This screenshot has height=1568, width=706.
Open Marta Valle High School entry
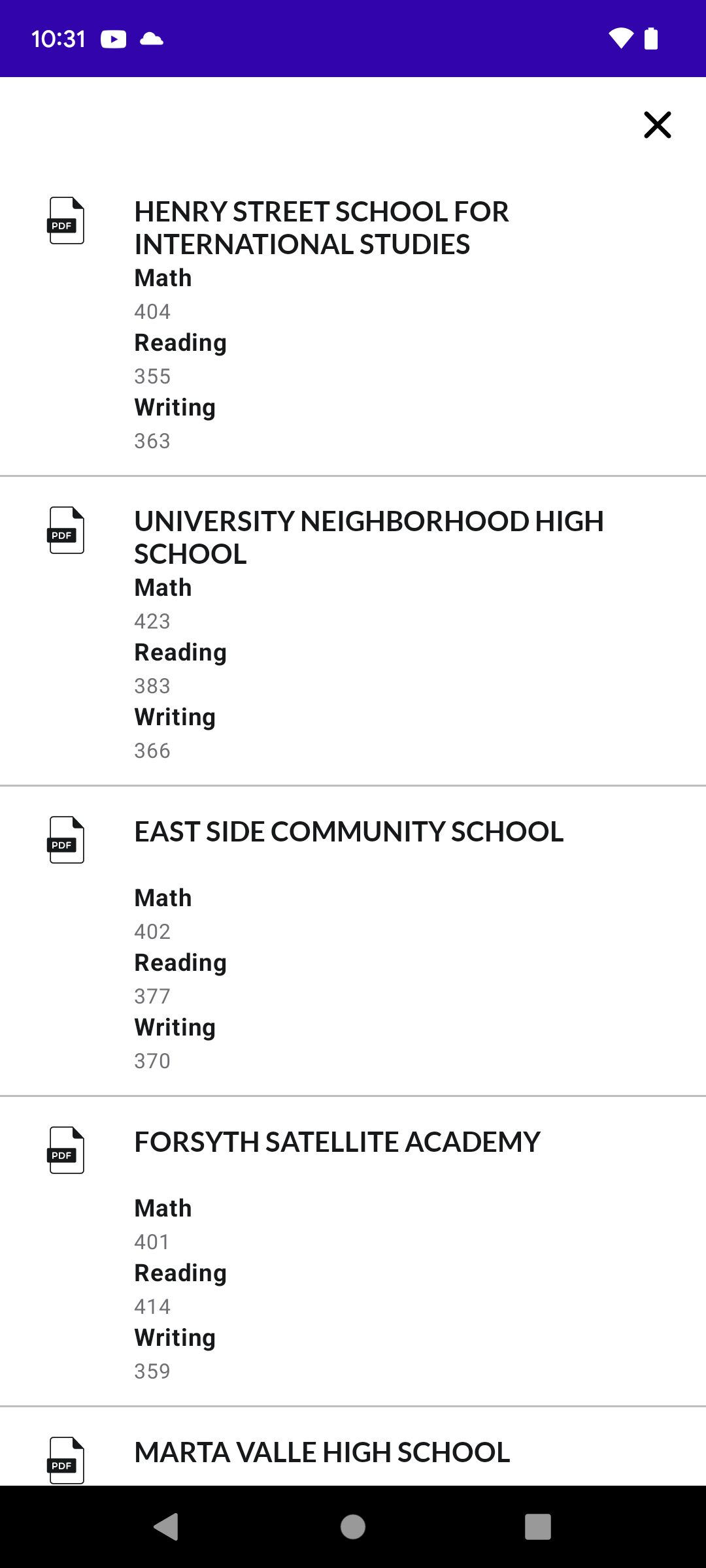[x=322, y=1452]
